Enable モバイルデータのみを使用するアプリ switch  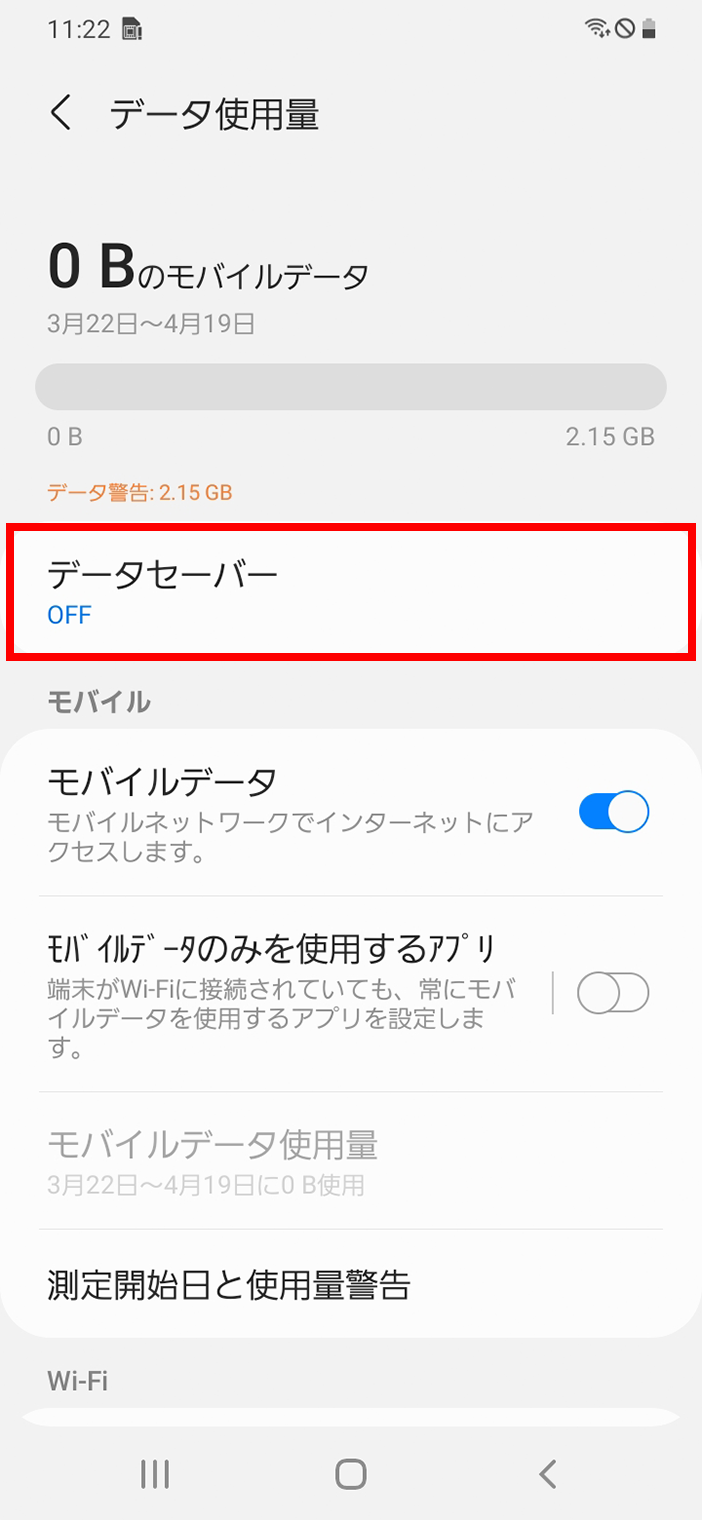[614, 993]
